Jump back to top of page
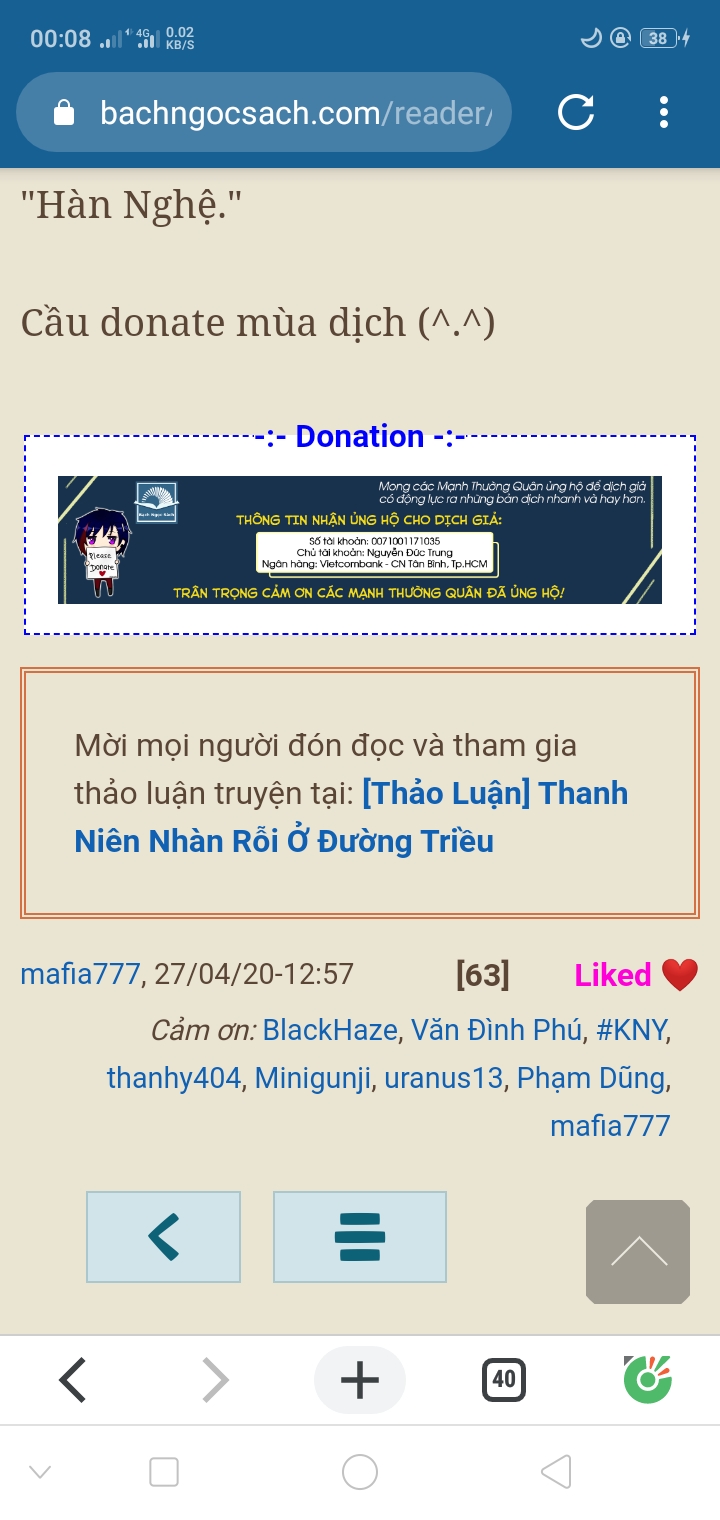Screen dimensions: 720x1520 pyautogui.click(x=638, y=1251)
